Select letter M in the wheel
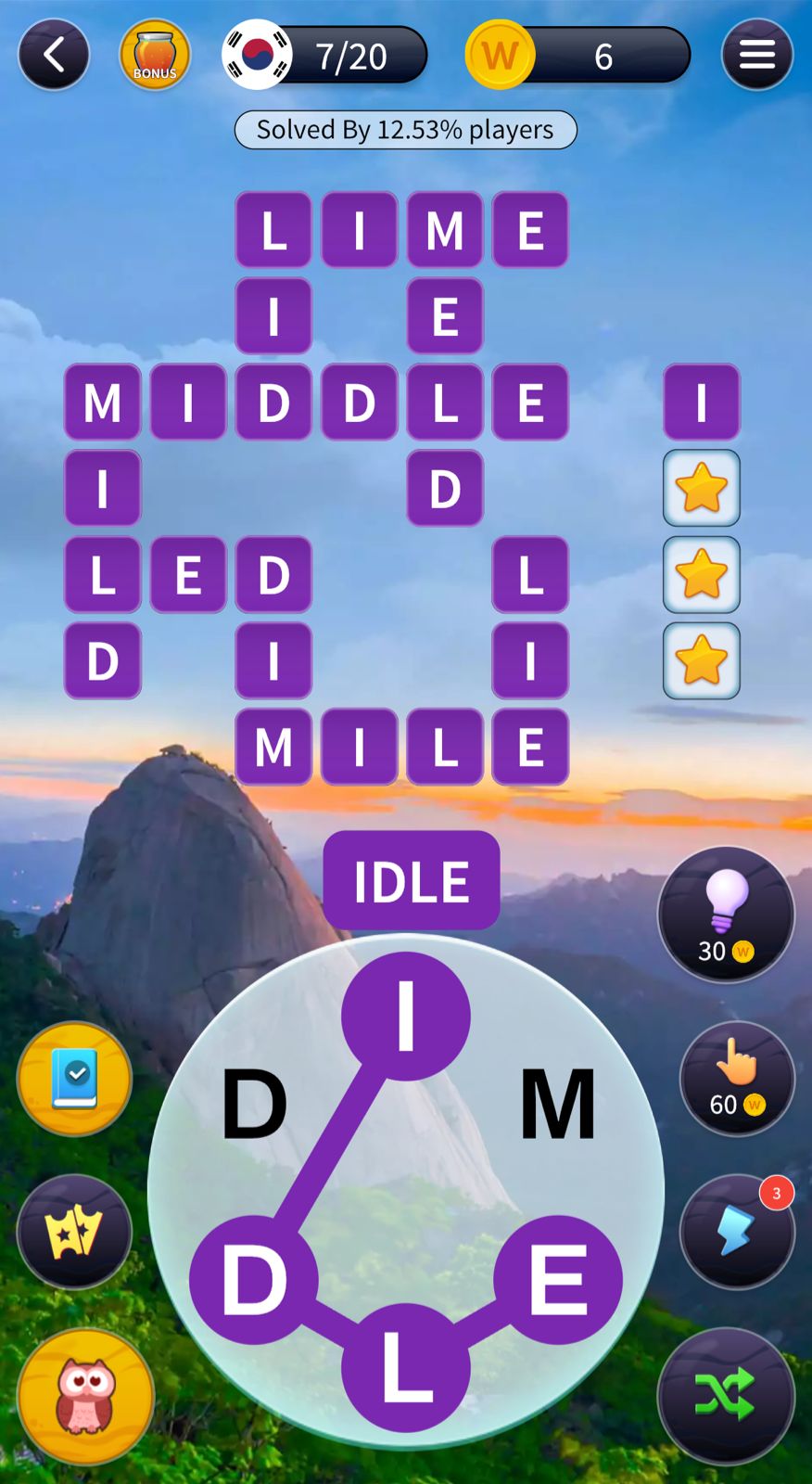Viewport: 812px width, 1484px height. 557,1104
